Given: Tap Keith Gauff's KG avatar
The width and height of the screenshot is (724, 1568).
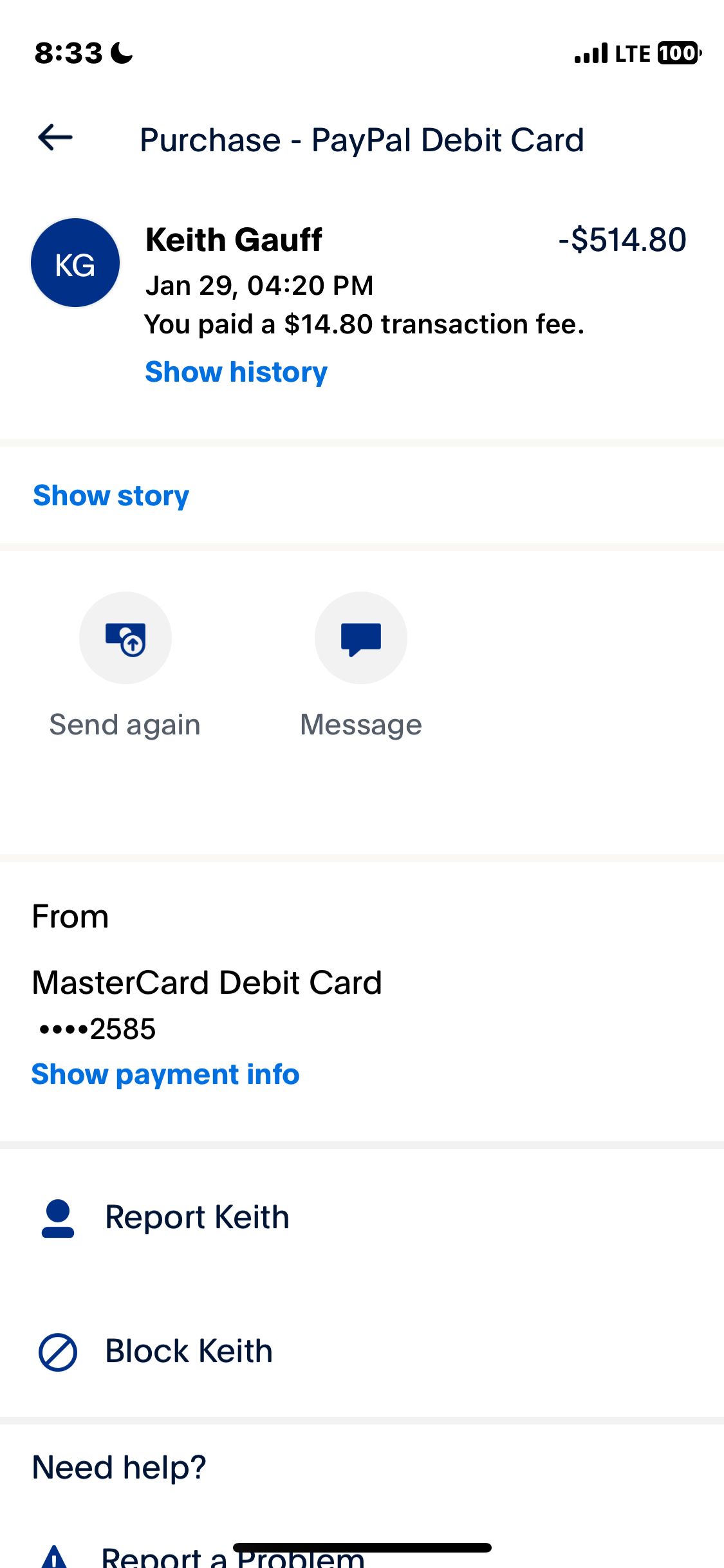Looking at the screenshot, I should click(x=75, y=263).
